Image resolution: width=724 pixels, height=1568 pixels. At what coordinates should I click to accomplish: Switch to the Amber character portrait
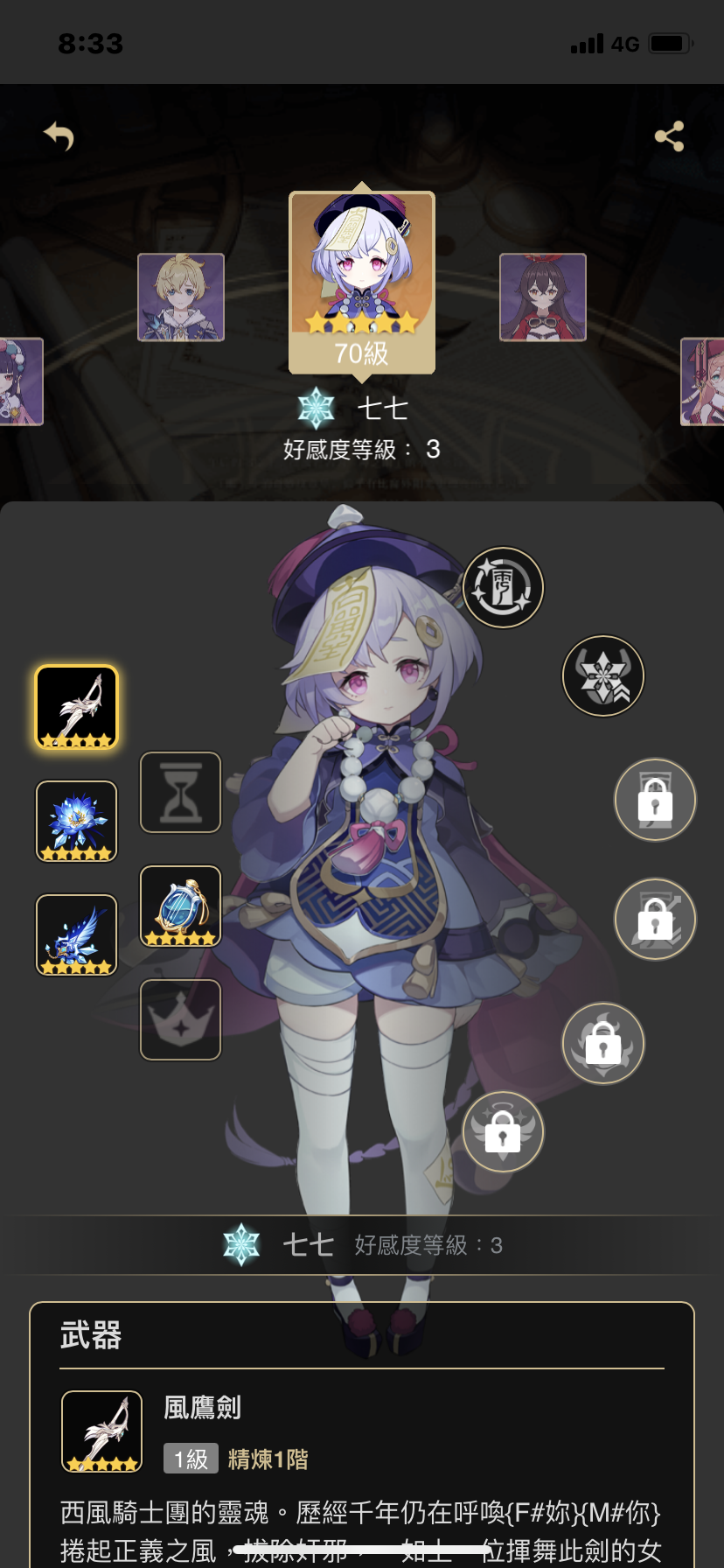tap(543, 297)
